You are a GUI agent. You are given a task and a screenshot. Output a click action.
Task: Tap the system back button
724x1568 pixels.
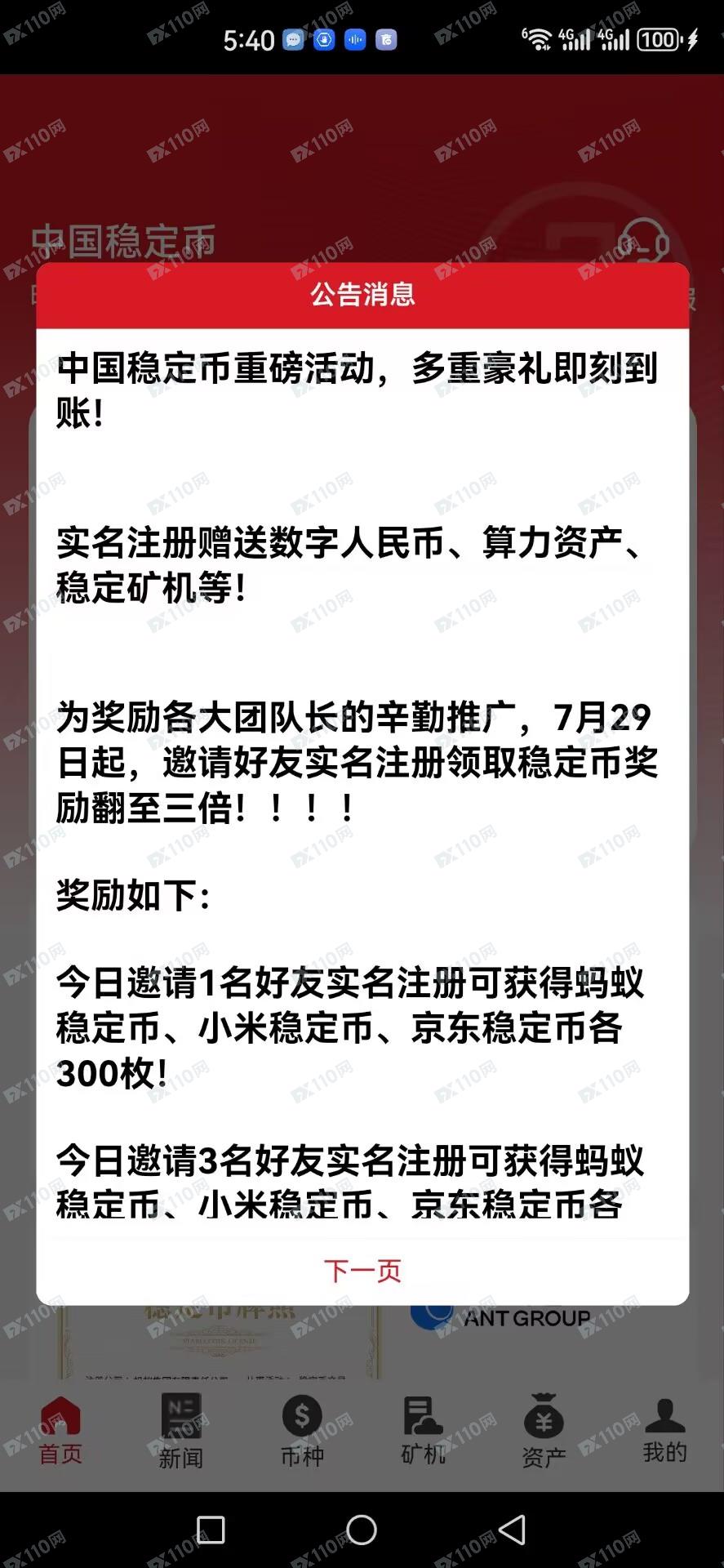pyautogui.click(x=512, y=1530)
